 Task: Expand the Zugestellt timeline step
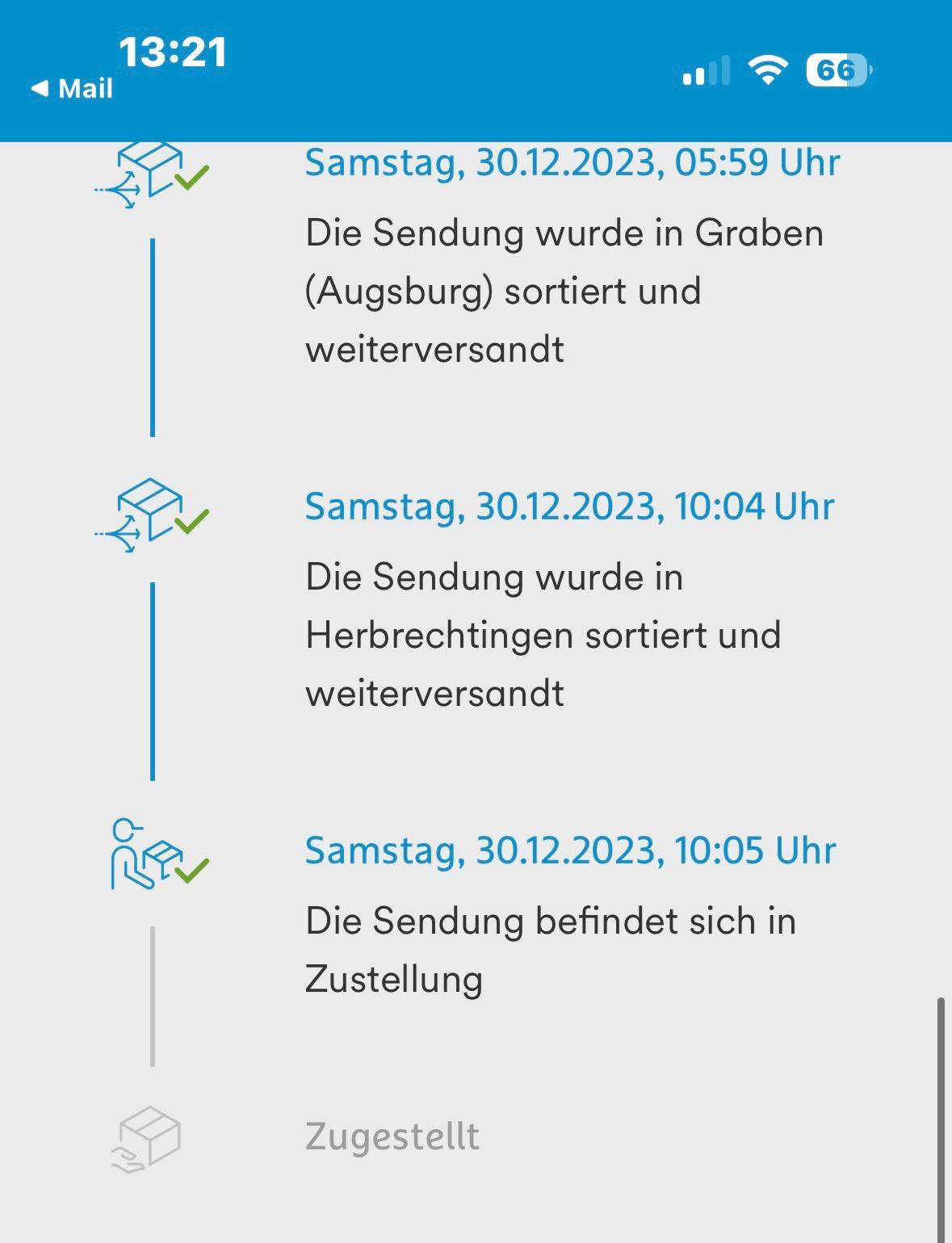tap(392, 1137)
